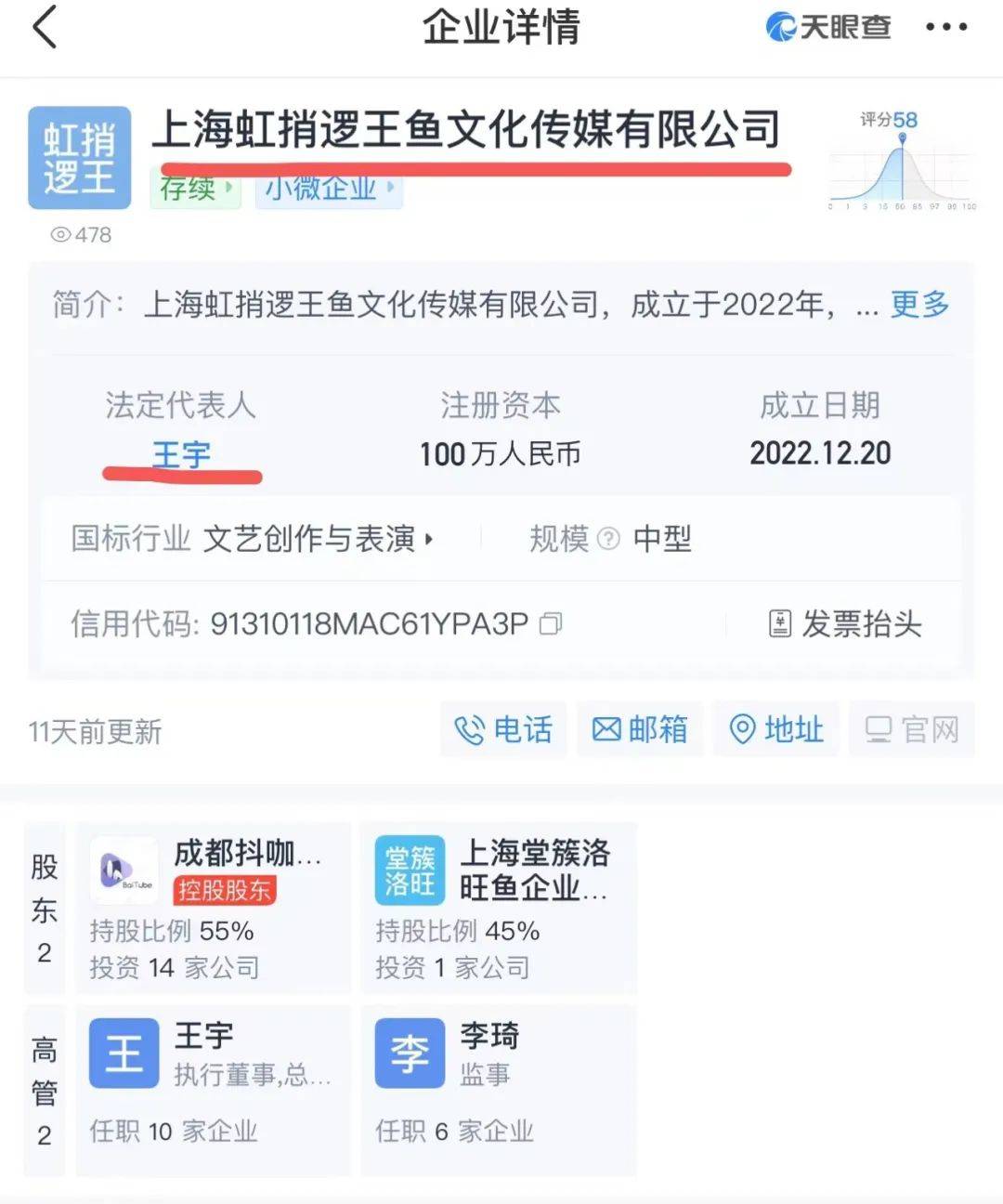Open shareholder card 上海堂簇洛旺鱼企业
Image resolution: width=1003 pixels, height=1204 pixels.
pyautogui.click(x=499, y=908)
